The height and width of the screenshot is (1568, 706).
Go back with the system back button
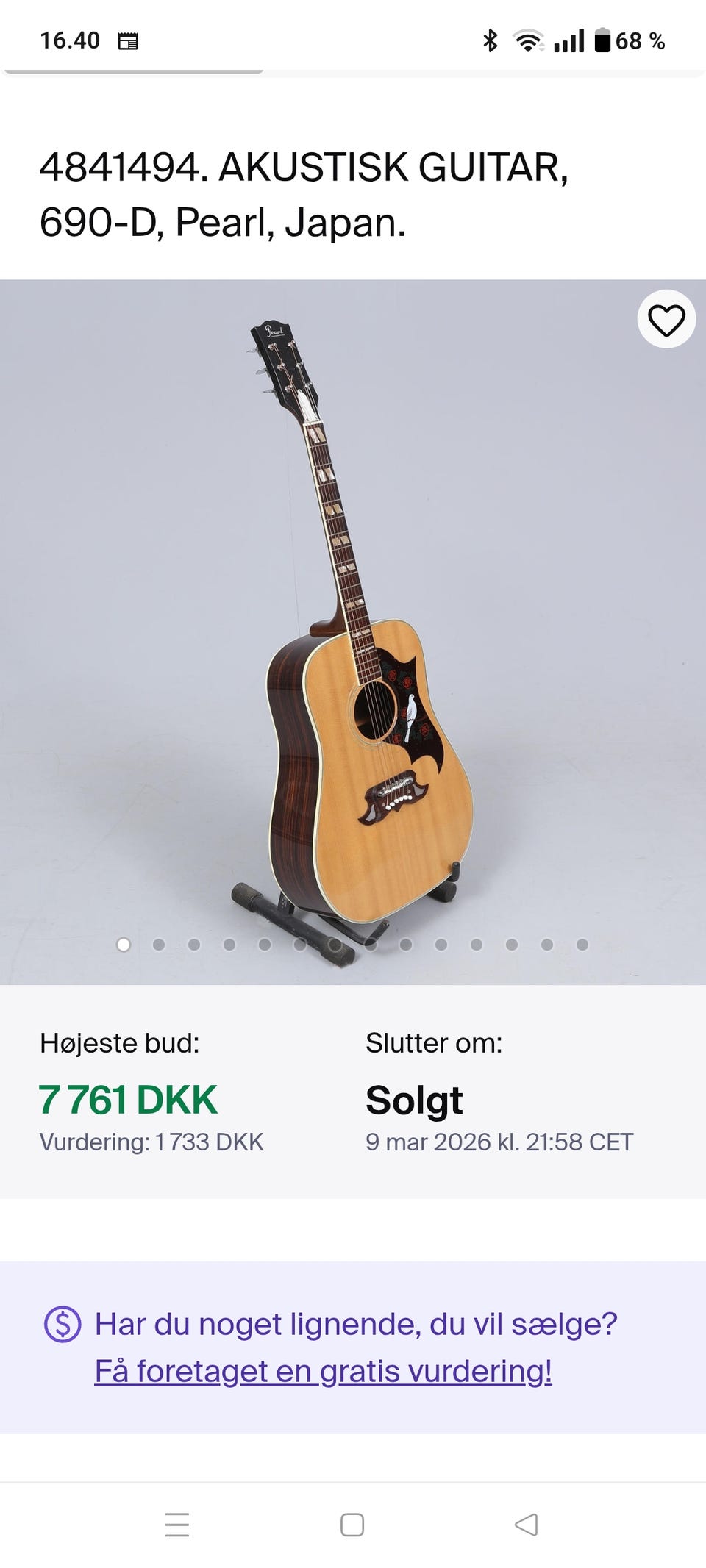click(527, 1525)
